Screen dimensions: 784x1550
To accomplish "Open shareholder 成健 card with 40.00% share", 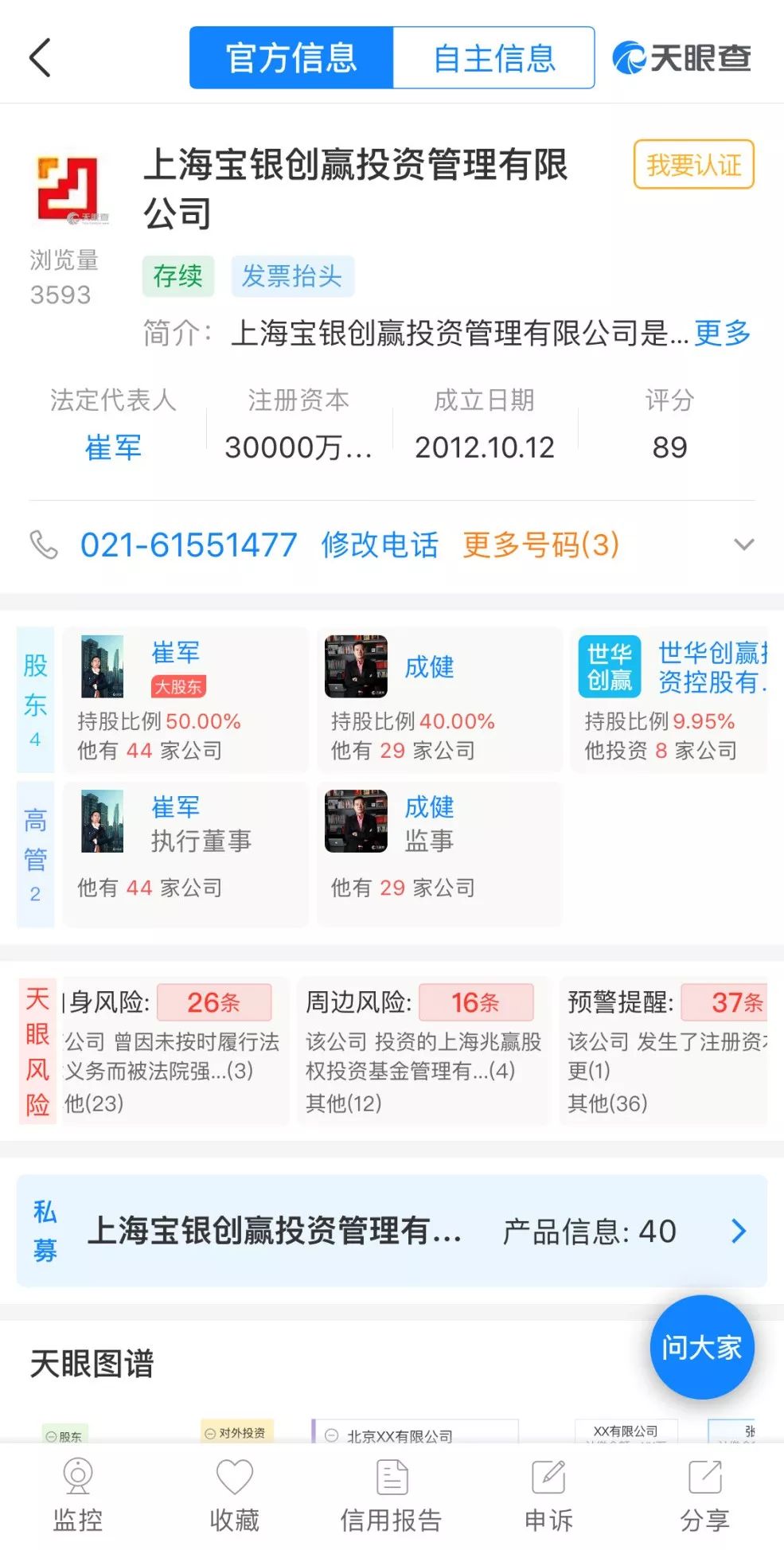I will [439, 700].
